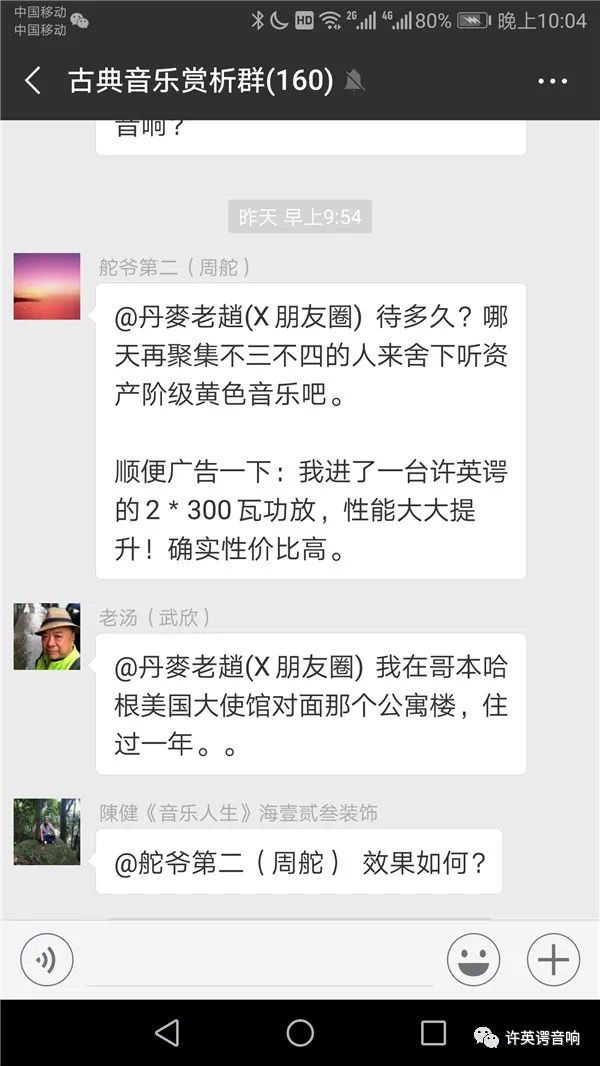Open the plus attachment menu
The image size is (600, 1066).
point(553,959)
